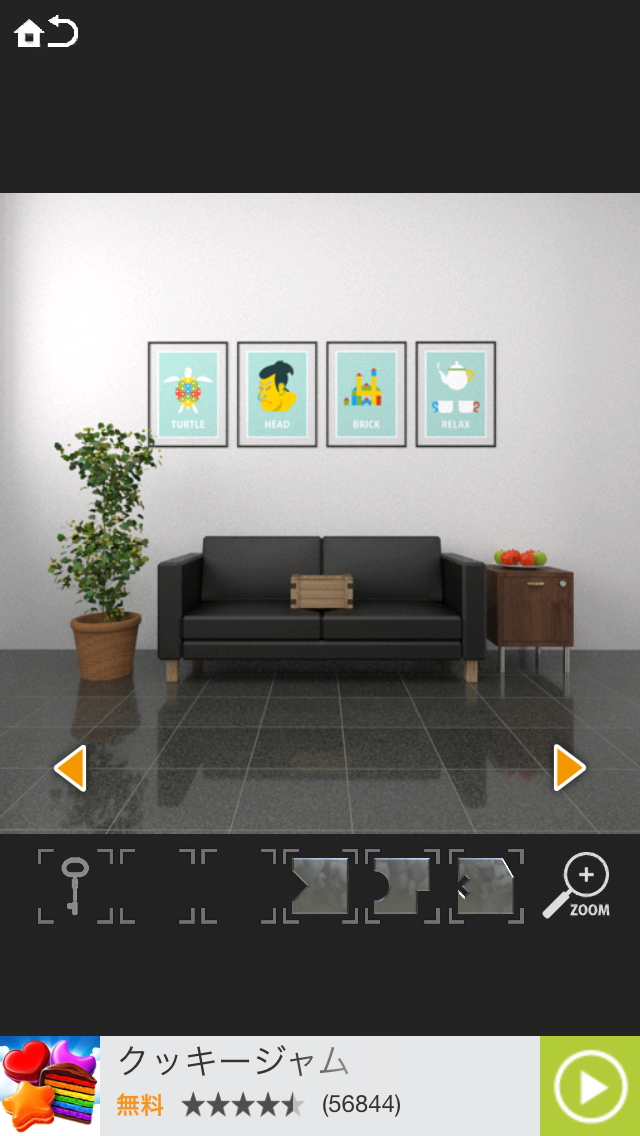Screen dimensions: 640x1136
Task: Select the middle metal puzzle piece in inventory
Action: coord(402,885)
